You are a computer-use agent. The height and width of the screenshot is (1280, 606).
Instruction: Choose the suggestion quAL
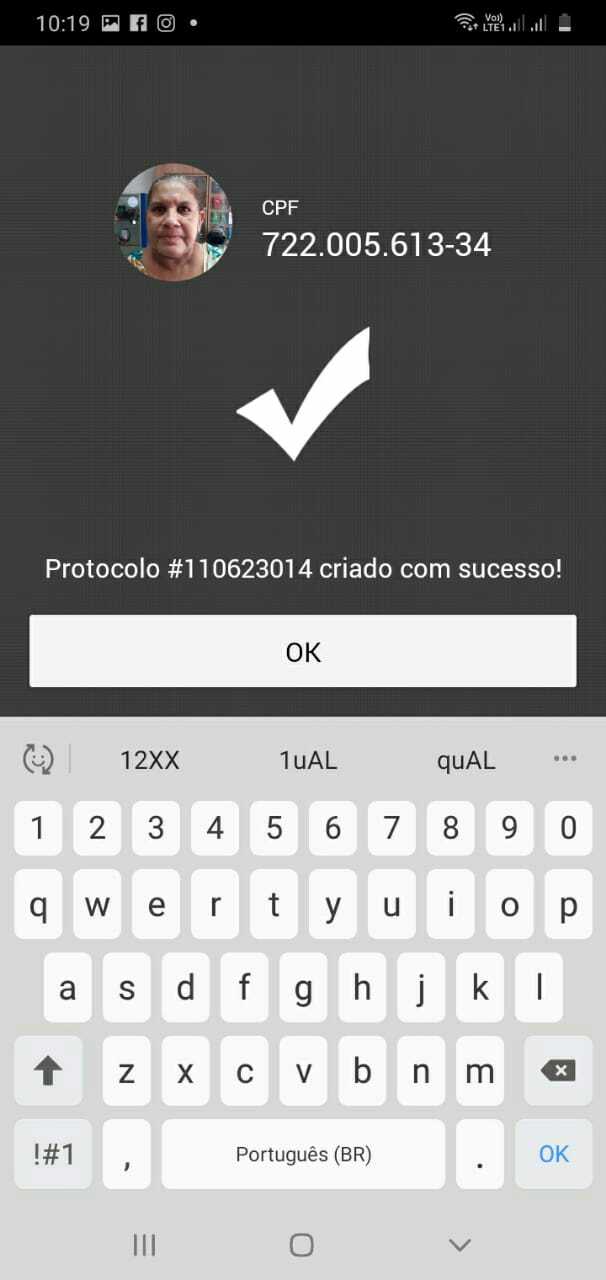[x=466, y=760]
